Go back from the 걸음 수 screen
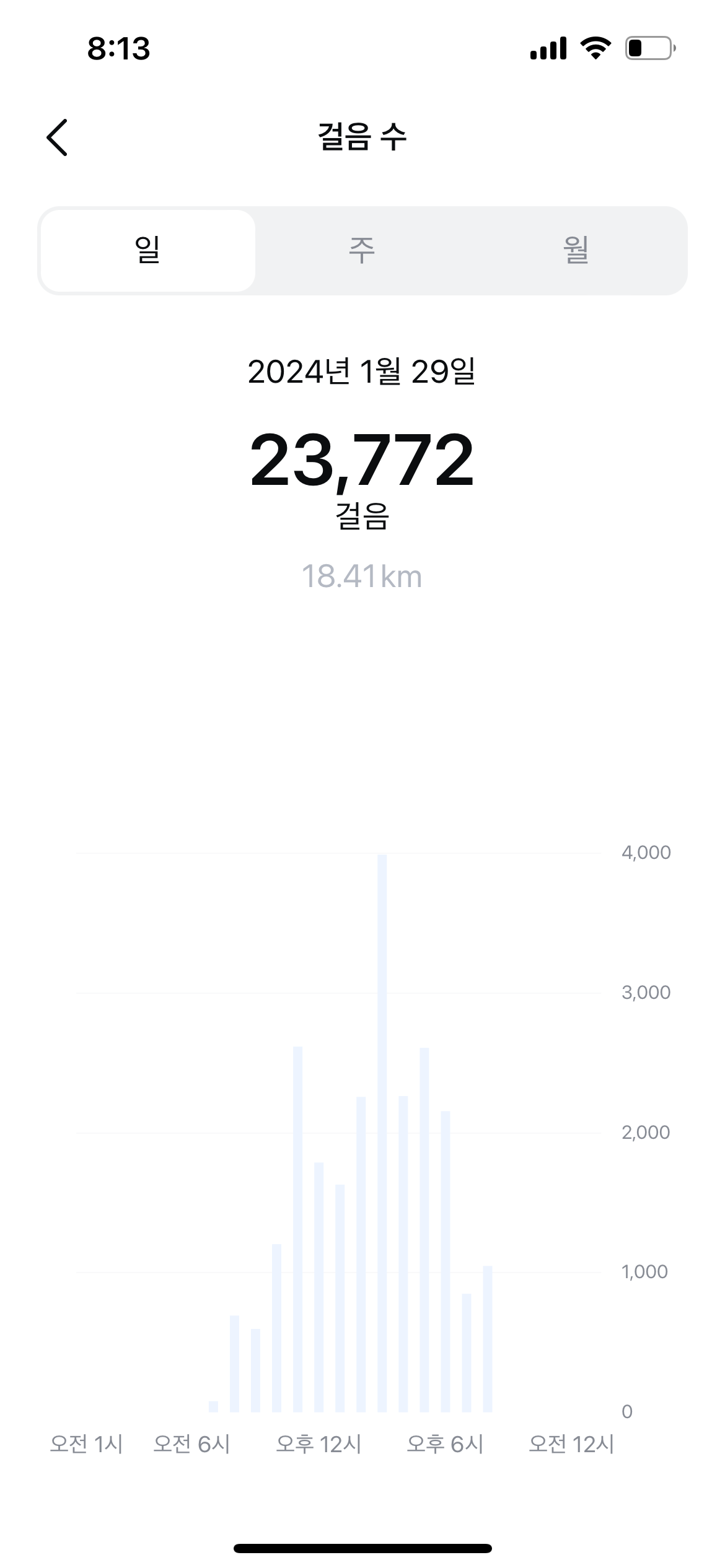 57,137
